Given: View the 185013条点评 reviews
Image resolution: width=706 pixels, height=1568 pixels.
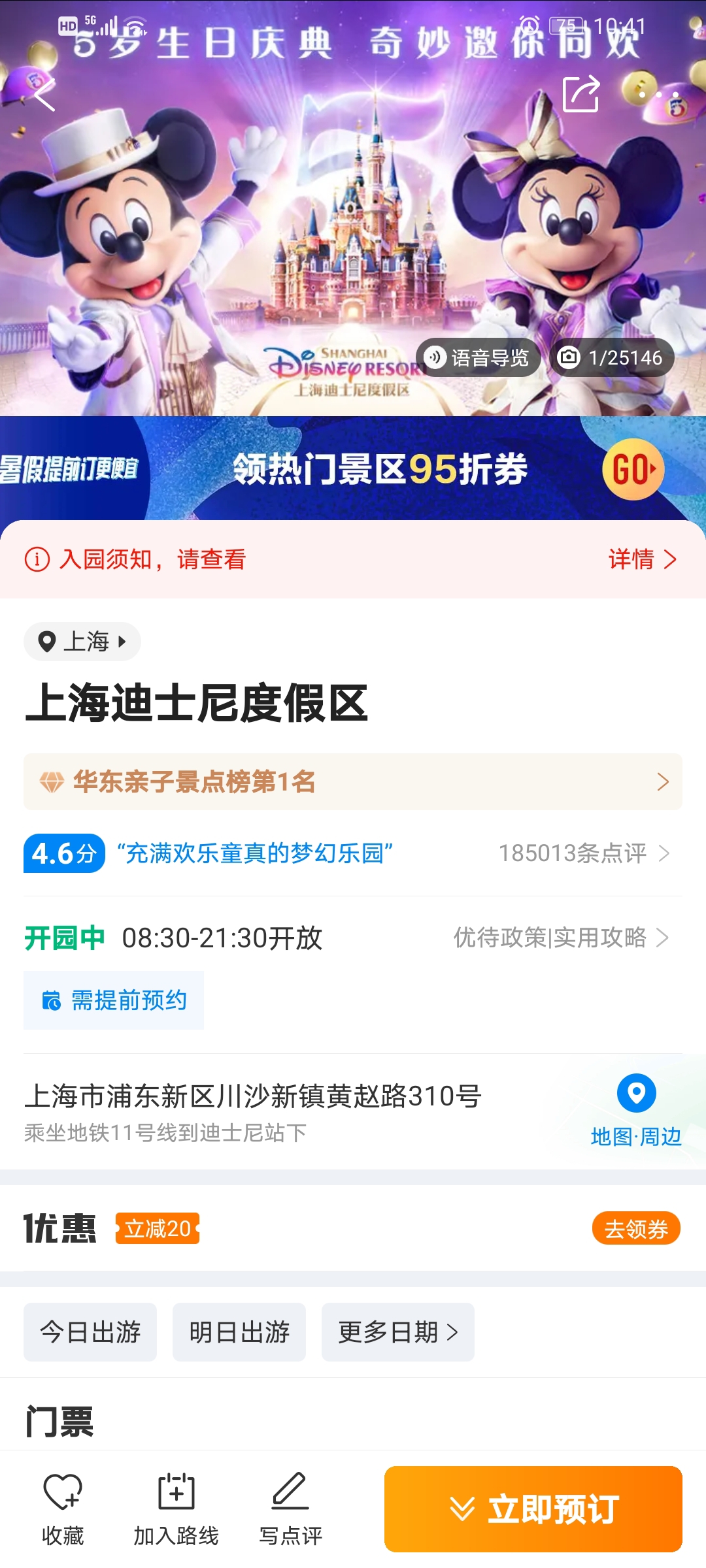Looking at the screenshot, I should click(x=583, y=853).
